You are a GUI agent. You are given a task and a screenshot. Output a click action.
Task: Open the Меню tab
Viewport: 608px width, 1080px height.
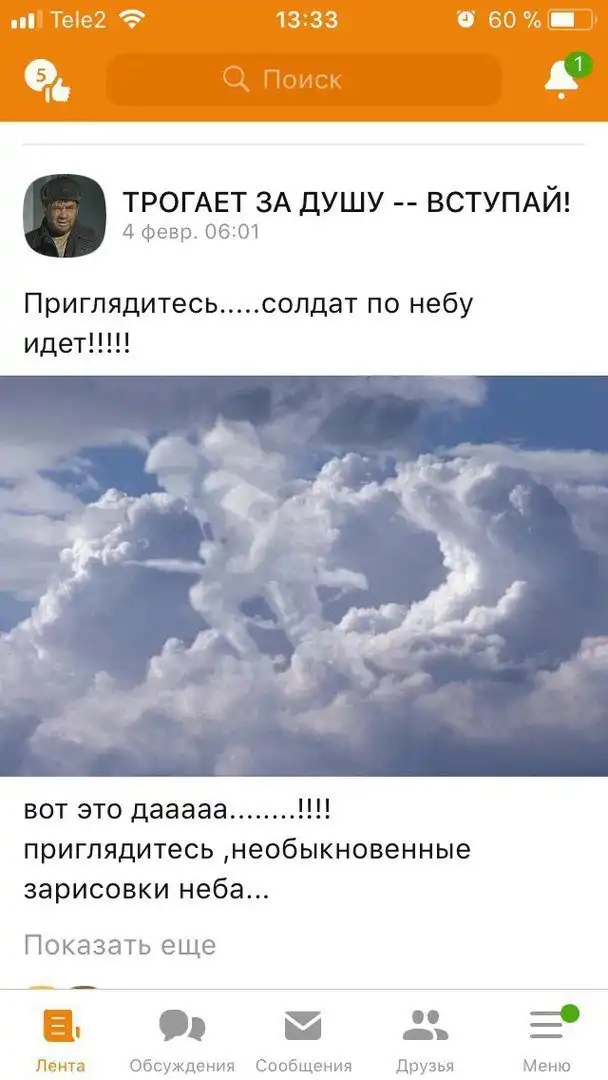coord(547,1039)
